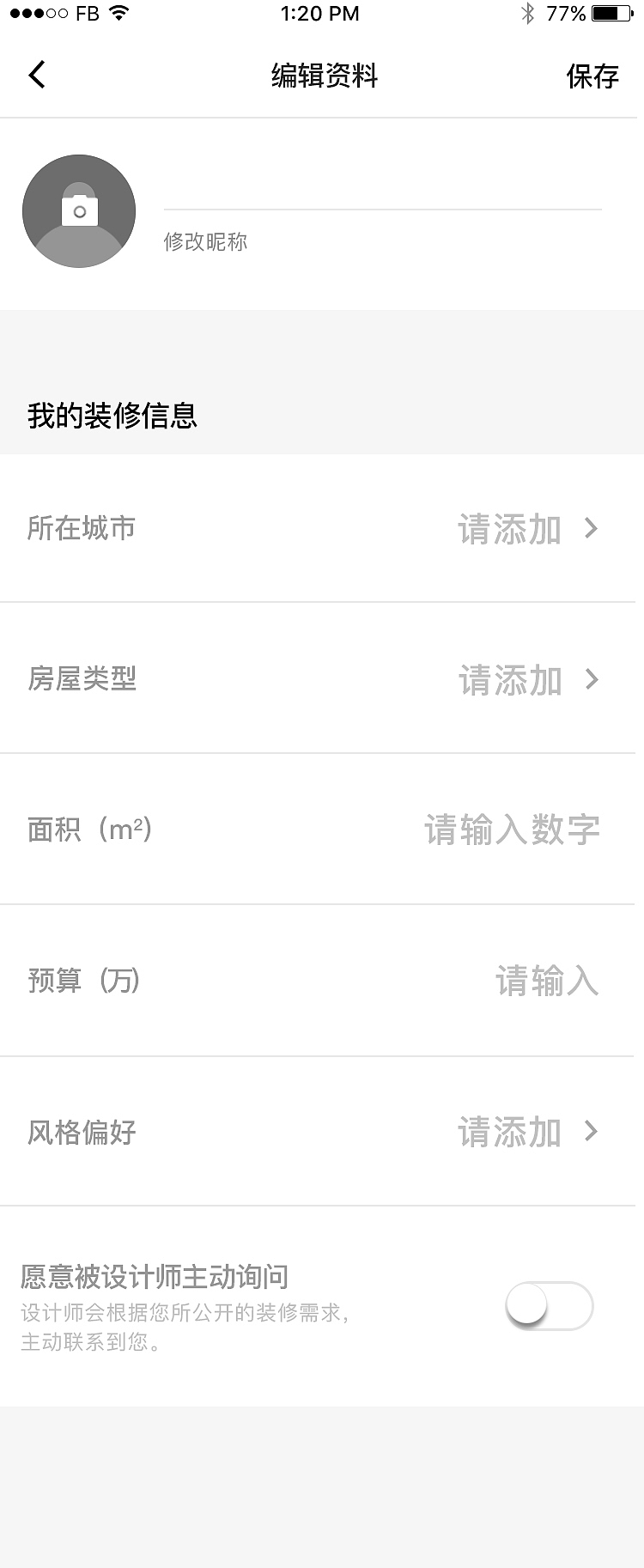Tap 请输入 field for 预算（万）
Screen dimensions: 644x1568
547,982
